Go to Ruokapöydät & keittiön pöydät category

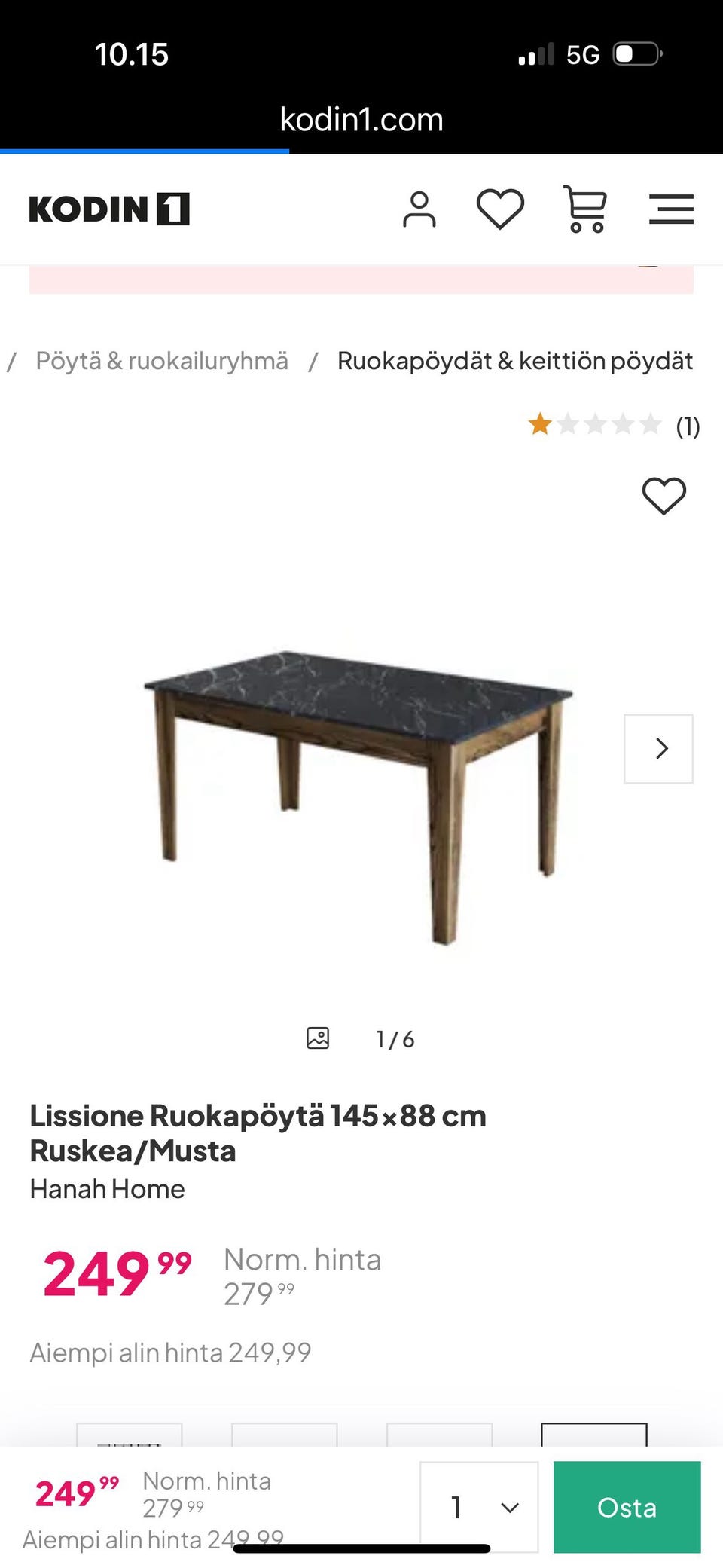(x=514, y=361)
